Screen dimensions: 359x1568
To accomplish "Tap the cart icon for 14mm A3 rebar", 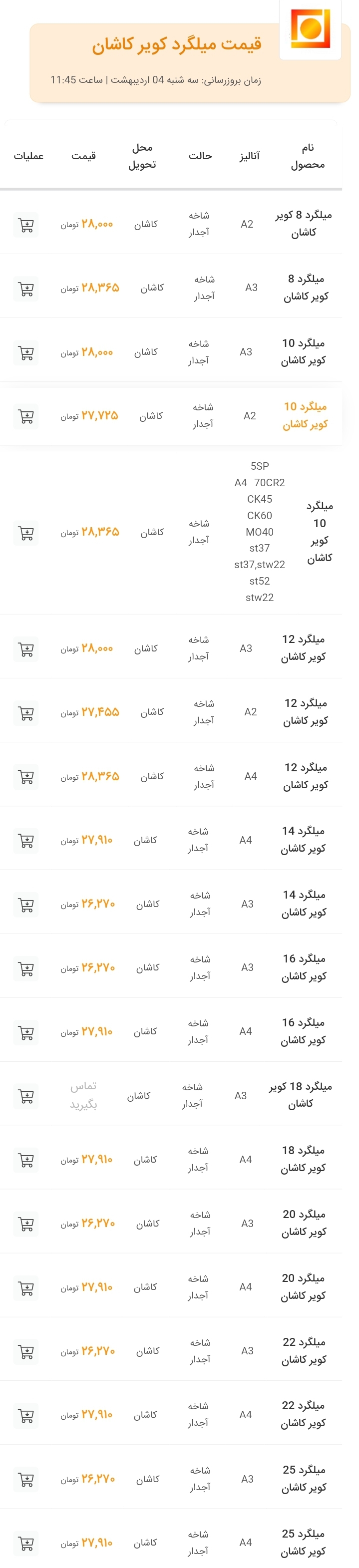I will (x=26, y=905).
